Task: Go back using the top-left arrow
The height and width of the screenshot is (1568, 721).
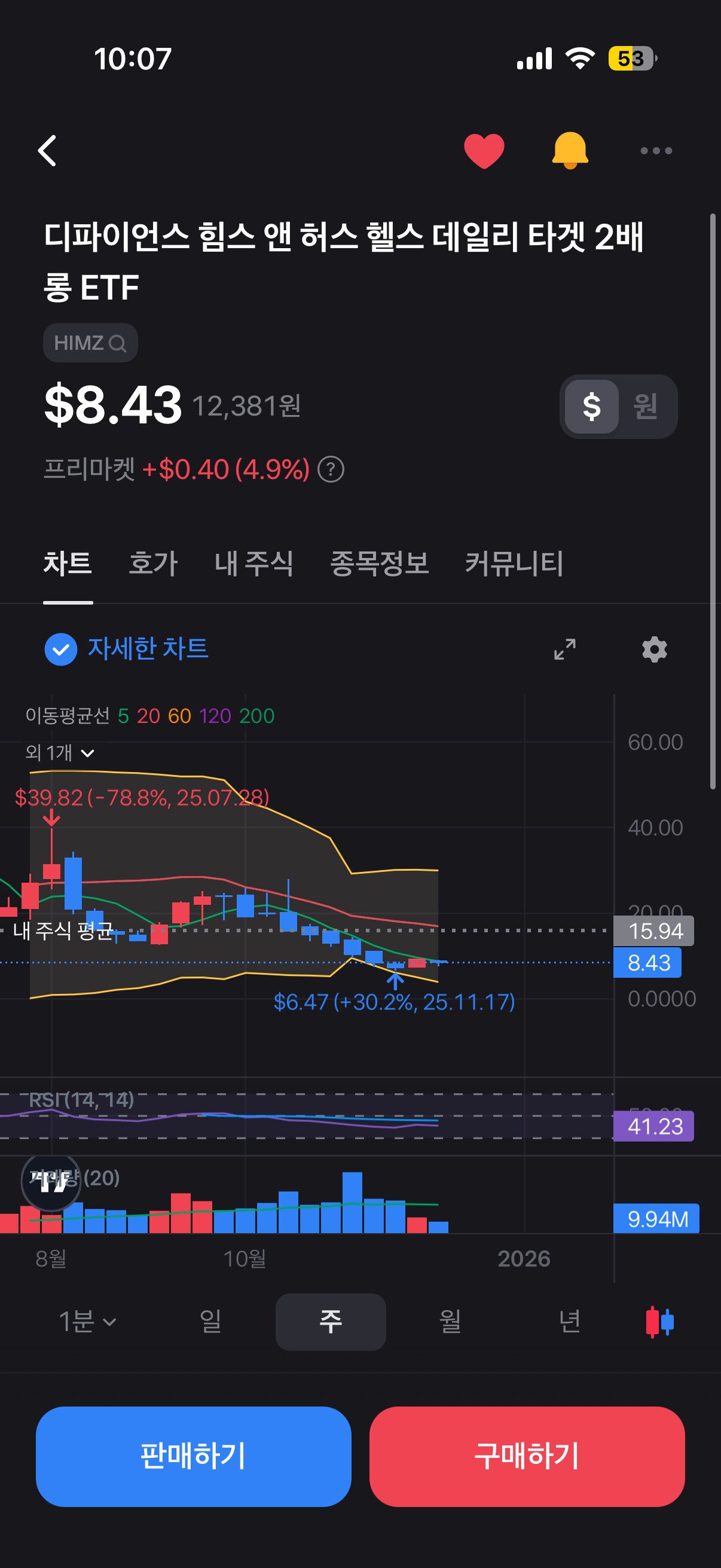Action: 47,150
